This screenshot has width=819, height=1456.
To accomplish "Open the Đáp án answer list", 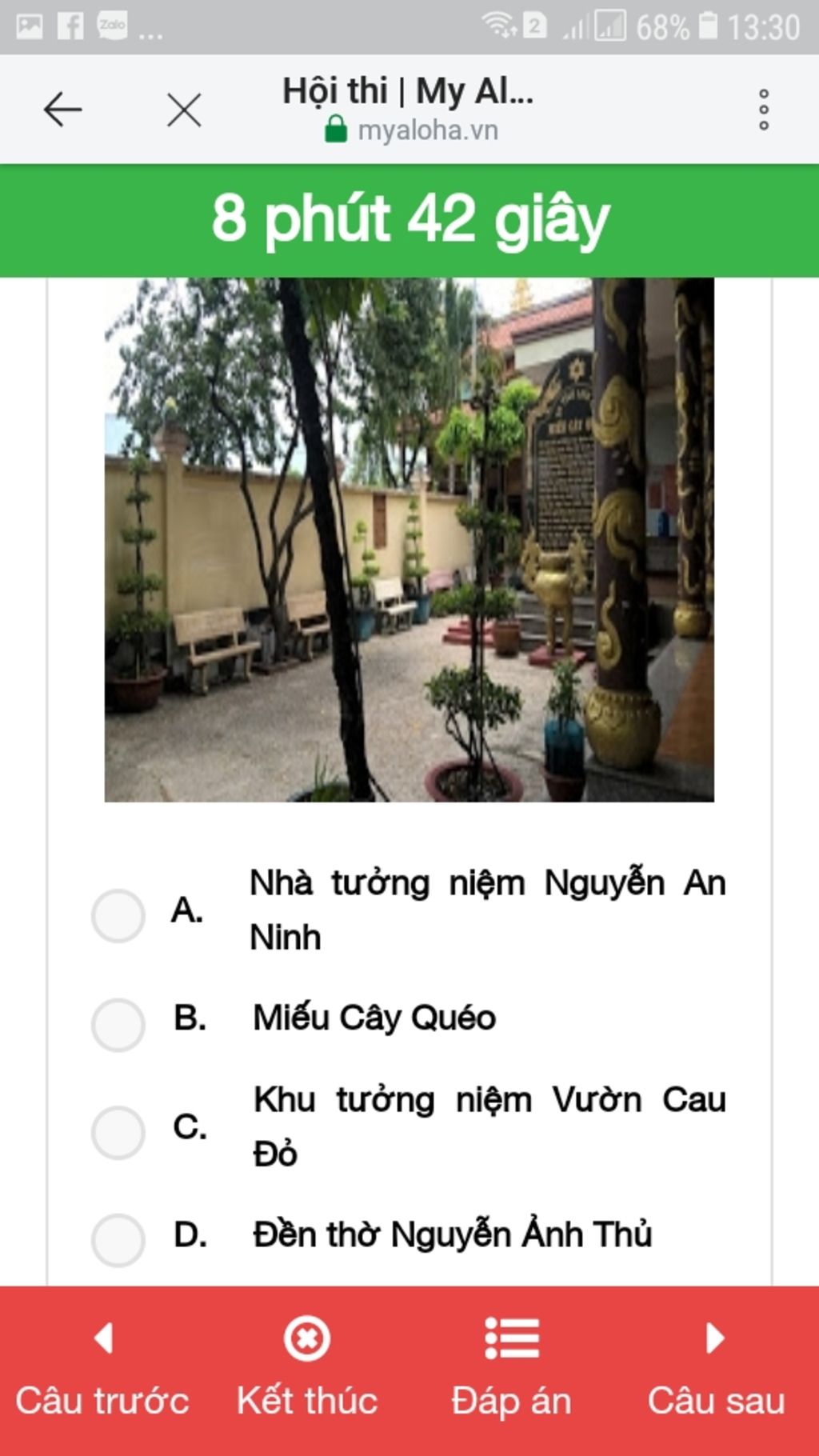I will 512,1370.
